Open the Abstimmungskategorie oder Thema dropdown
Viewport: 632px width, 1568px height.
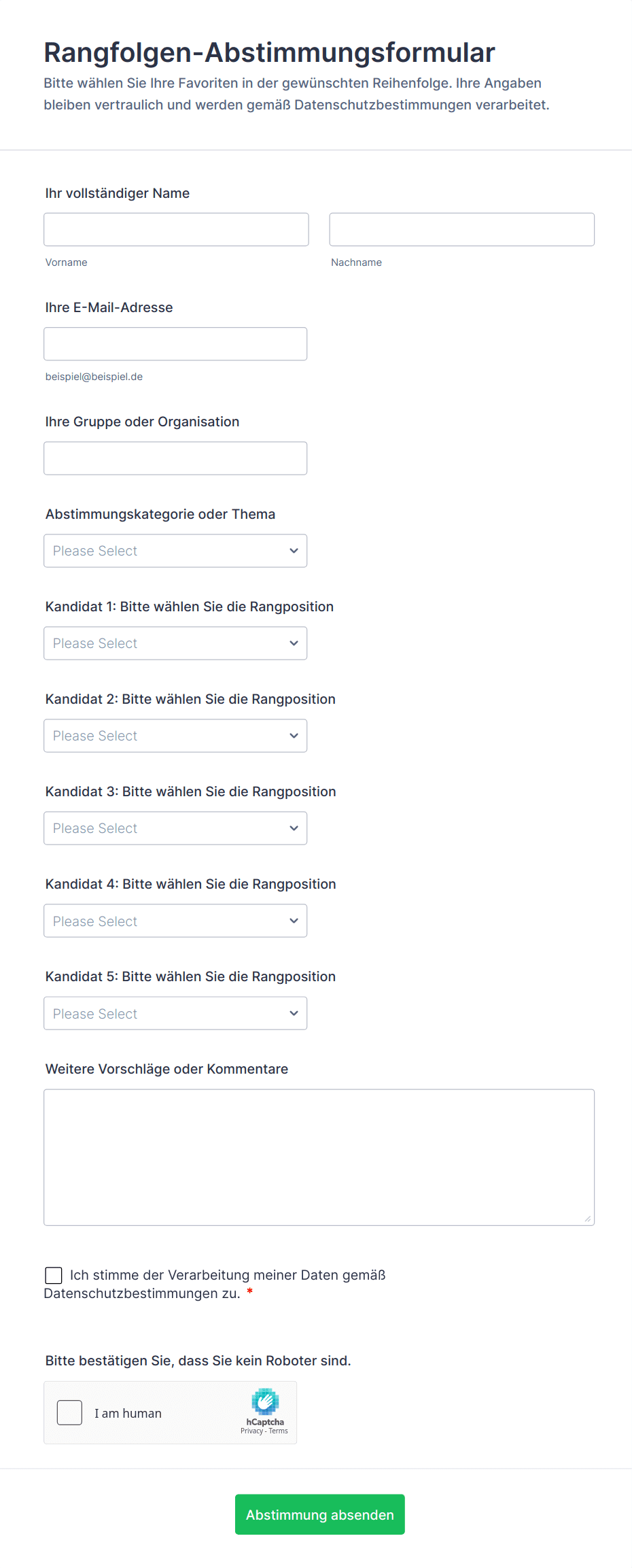[x=175, y=550]
